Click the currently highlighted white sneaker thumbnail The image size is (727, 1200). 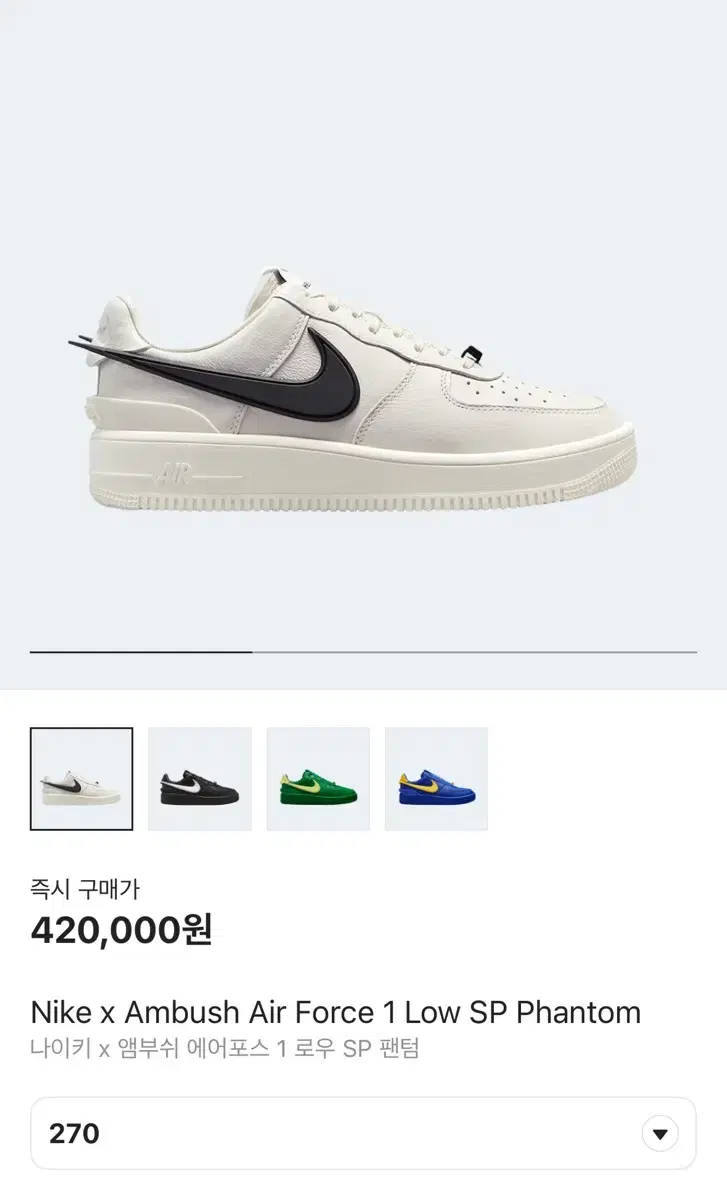[x=82, y=778]
